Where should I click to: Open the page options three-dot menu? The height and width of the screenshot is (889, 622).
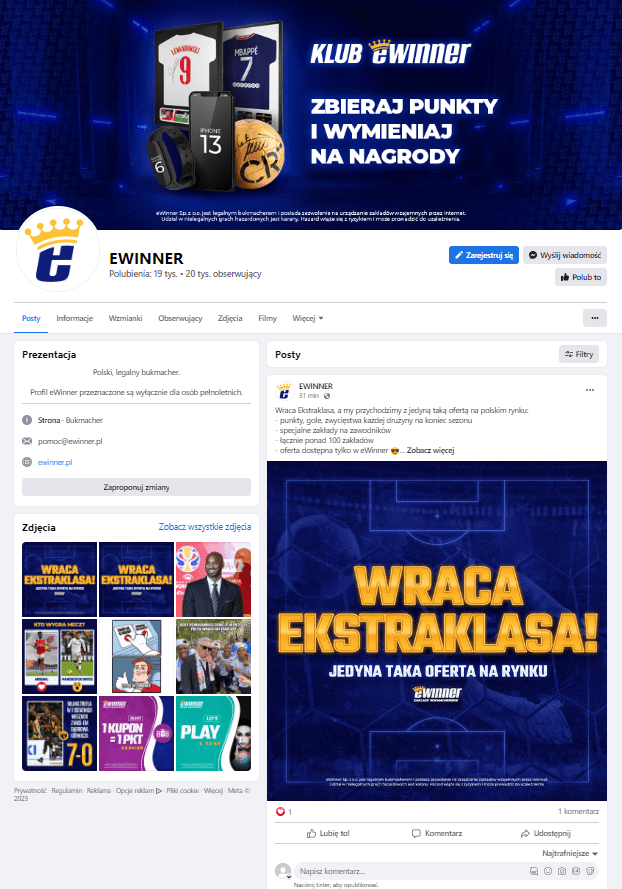click(594, 318)
